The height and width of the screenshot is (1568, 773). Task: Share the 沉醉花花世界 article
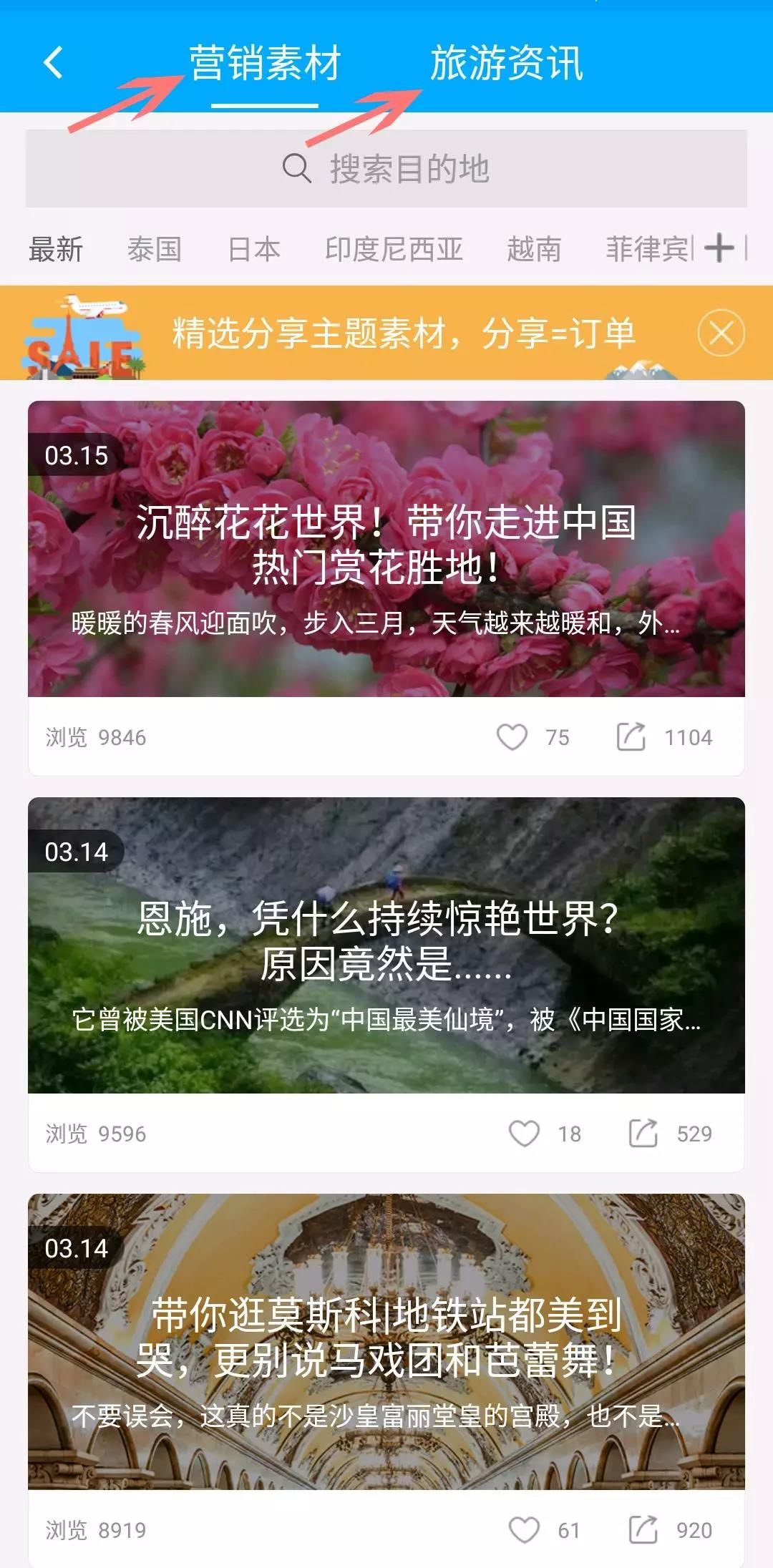point(631,737)
